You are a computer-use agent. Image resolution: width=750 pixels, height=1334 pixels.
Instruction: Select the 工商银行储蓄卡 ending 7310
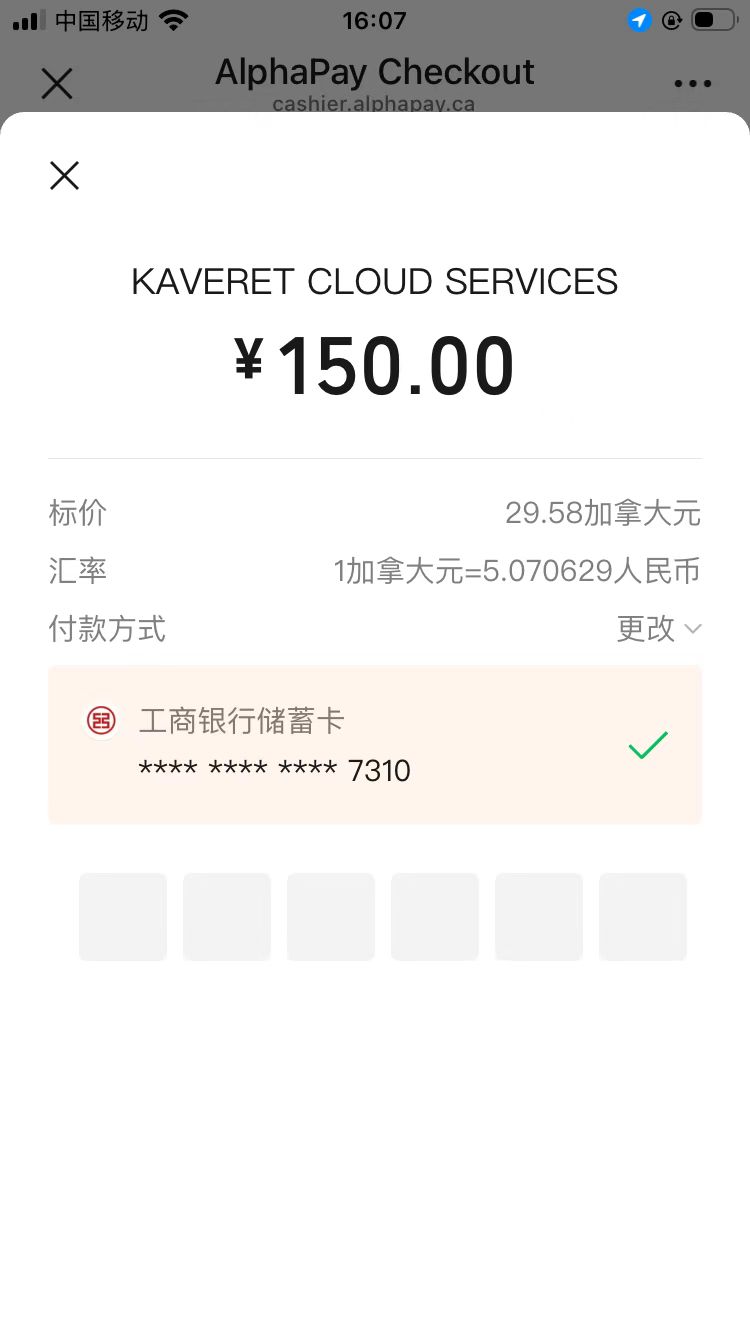tap(375, 745)
